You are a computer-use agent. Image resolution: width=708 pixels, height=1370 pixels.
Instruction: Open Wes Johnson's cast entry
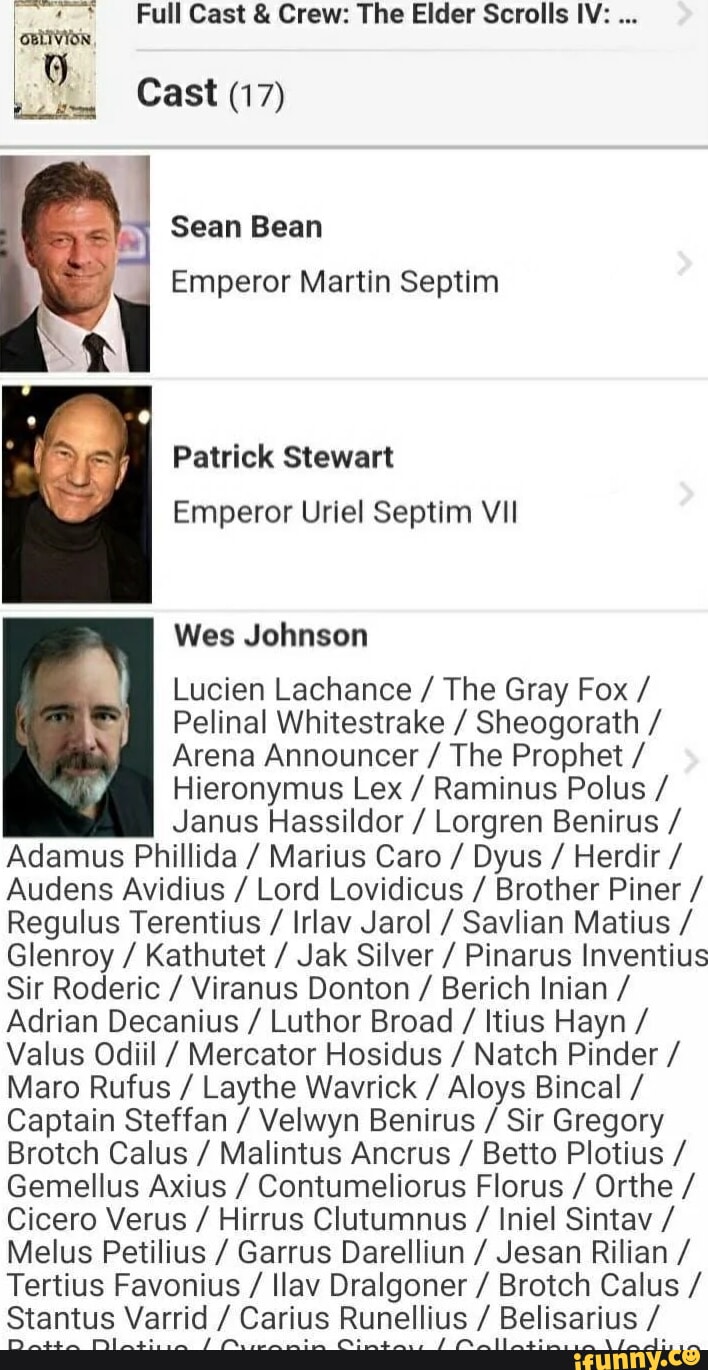[x=270, y=636]
